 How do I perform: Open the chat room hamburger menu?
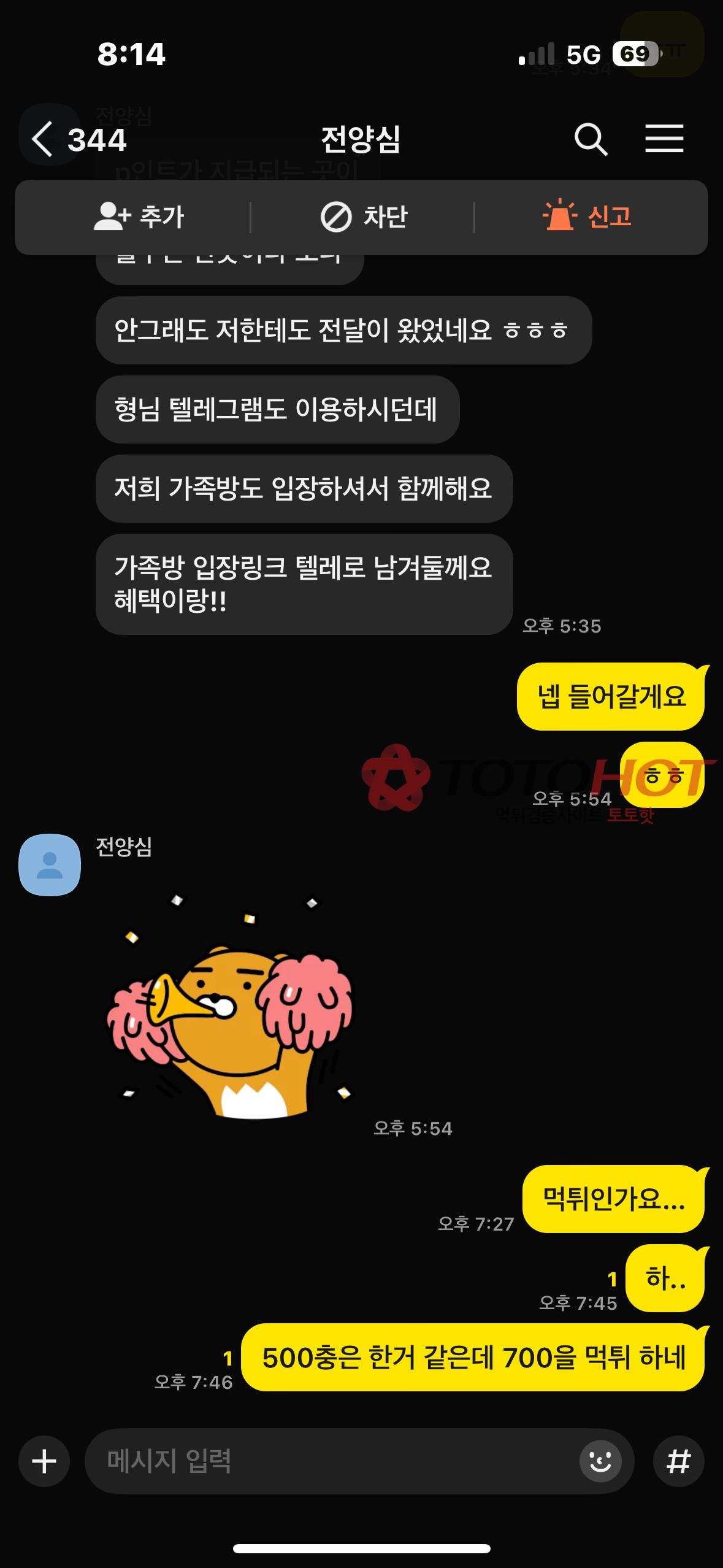coord(664,139)
